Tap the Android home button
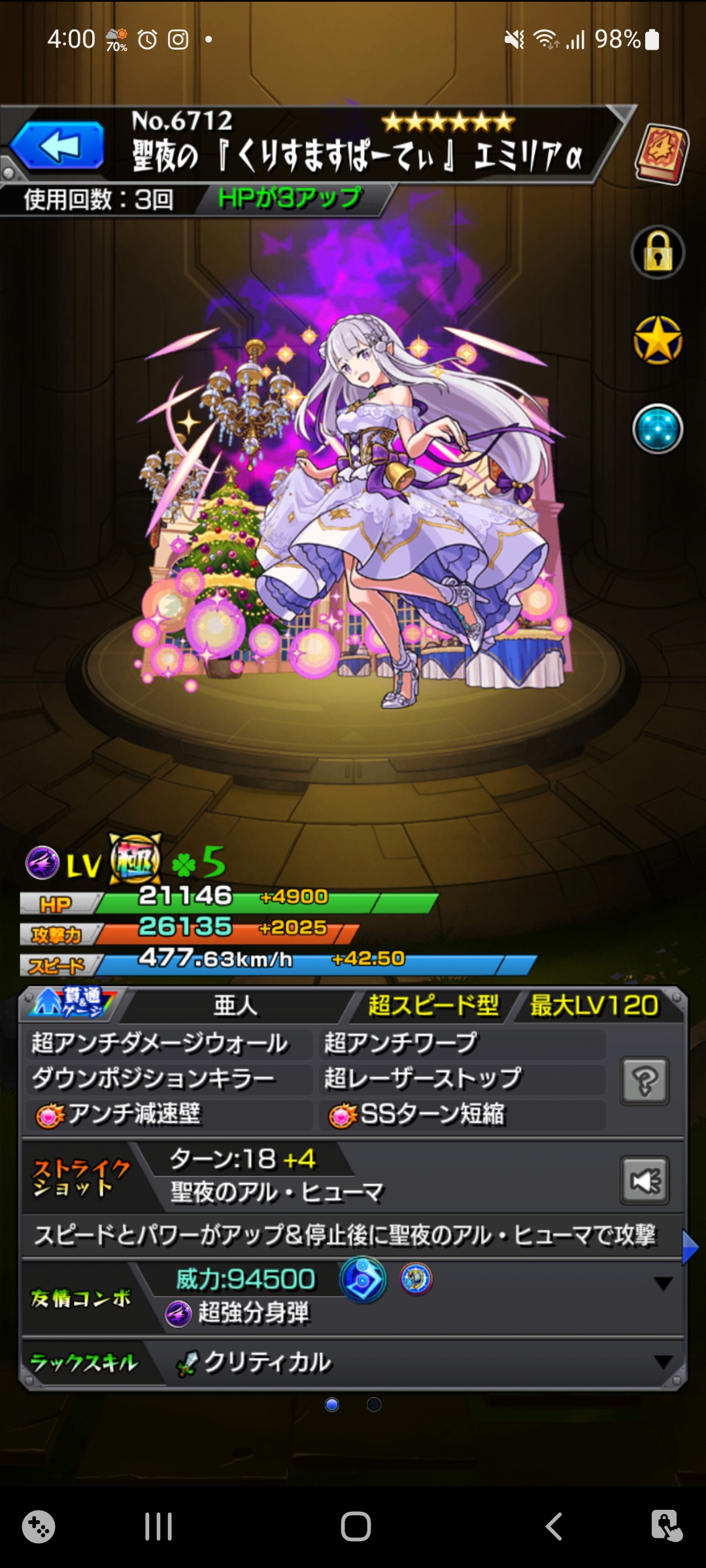 tap(356, 1527)
